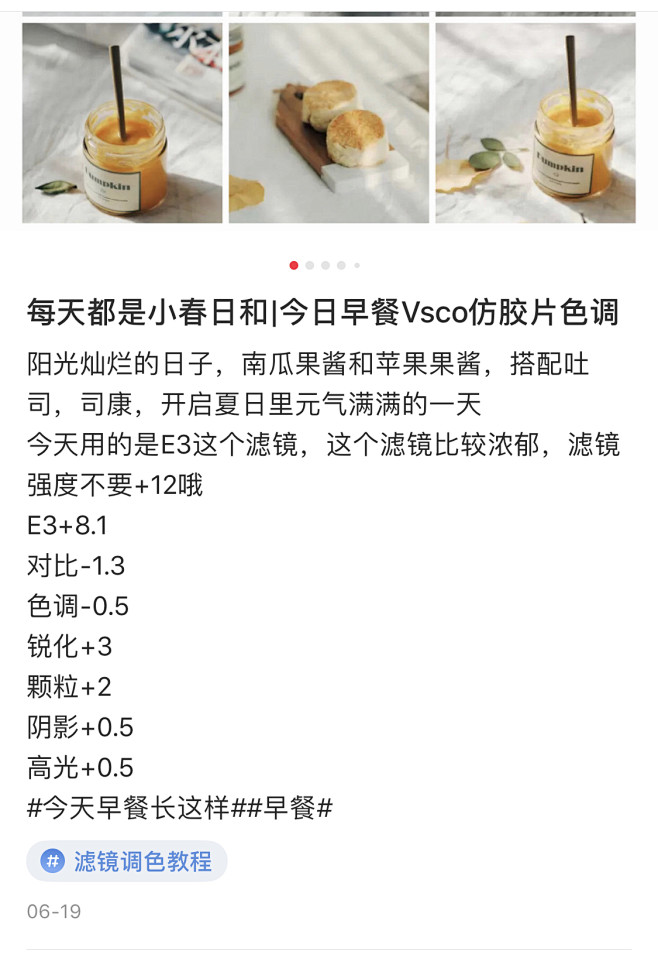The width and height of the screenshot is (658, 955).
Task: Open the 滤镜调色教程 topic chip
Action: pyautogui.click(x=127, y=861)
